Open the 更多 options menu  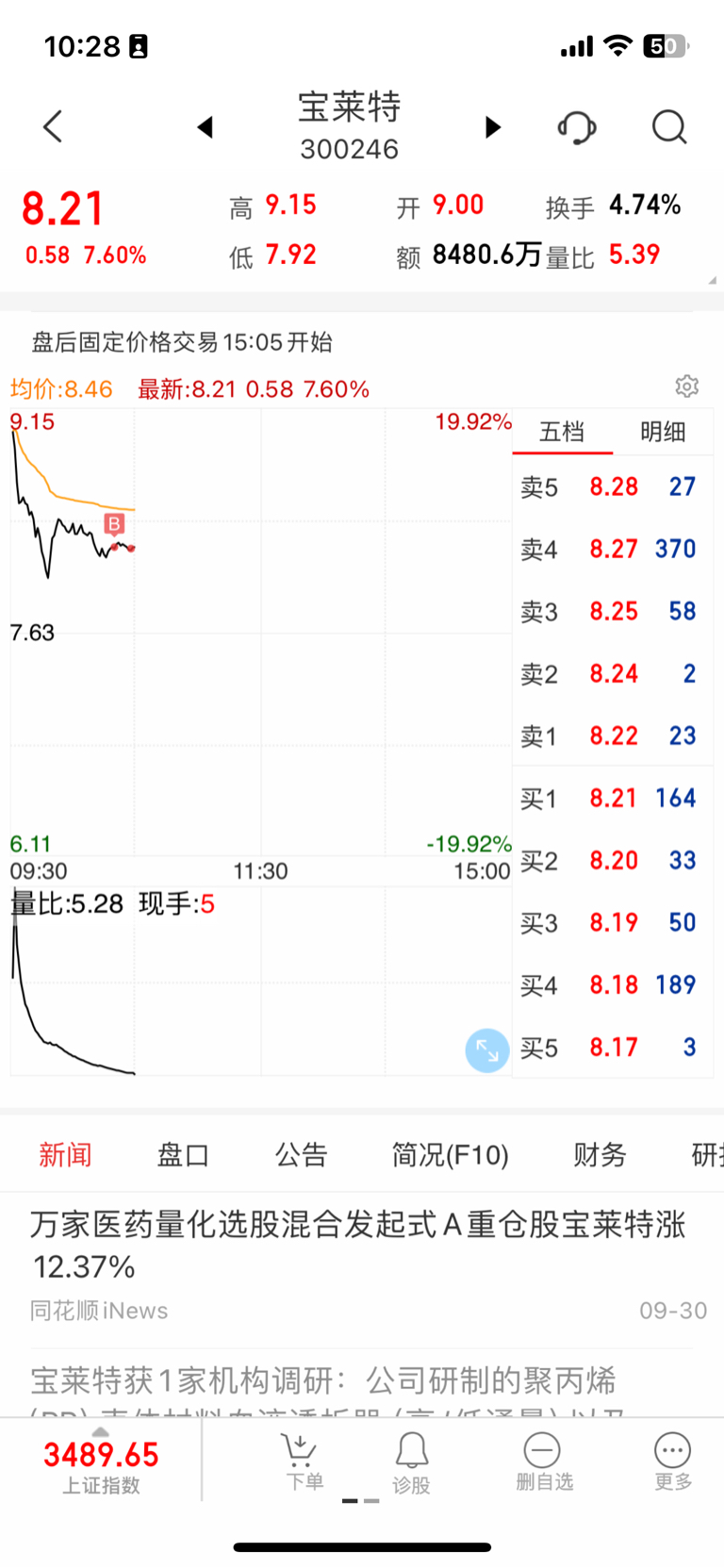(673, 1462)
